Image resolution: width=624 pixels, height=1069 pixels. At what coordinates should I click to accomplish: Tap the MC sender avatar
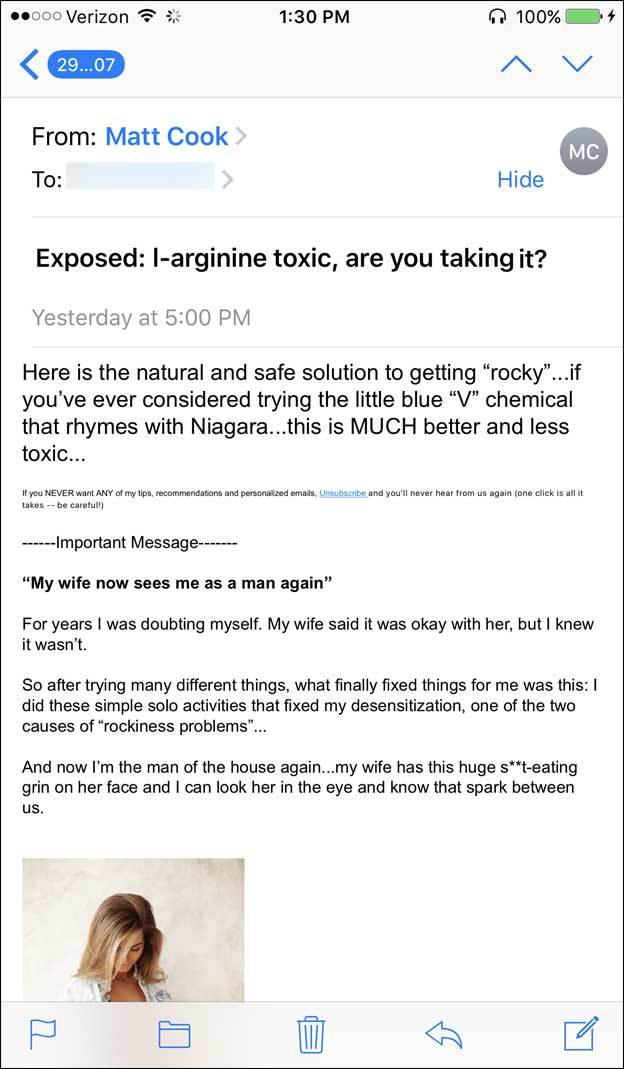click(584, 151)
